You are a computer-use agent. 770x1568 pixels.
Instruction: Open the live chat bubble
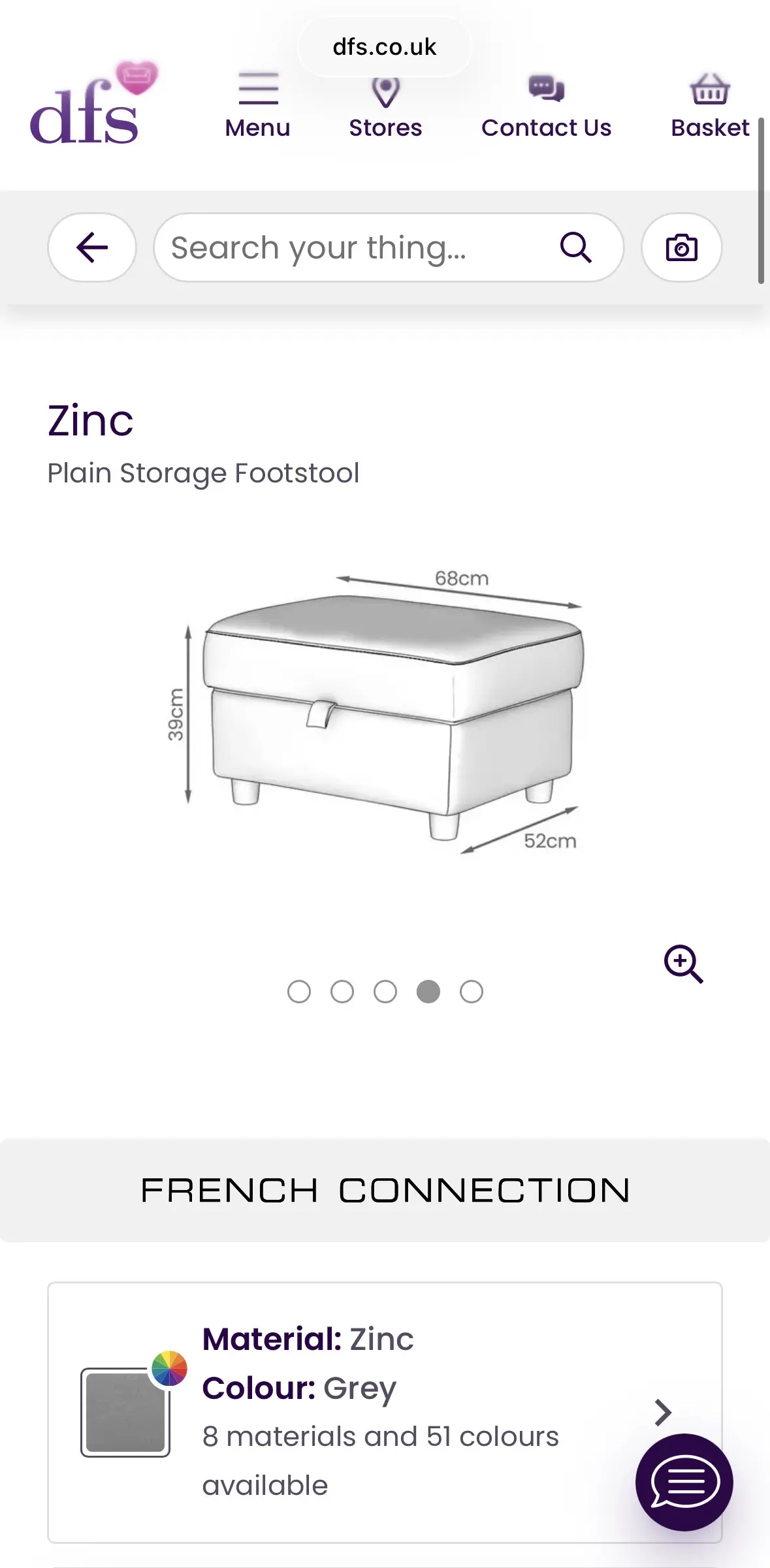click(684, 1482)
